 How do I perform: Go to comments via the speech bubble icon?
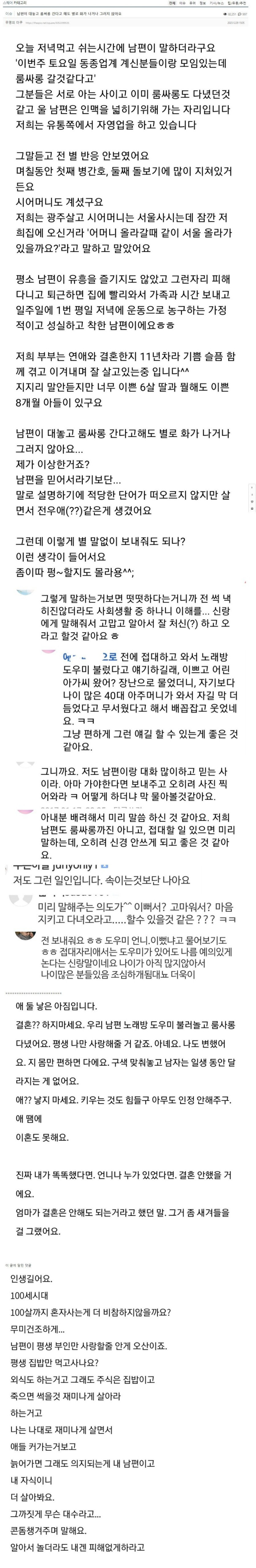[x=252, y=501]
